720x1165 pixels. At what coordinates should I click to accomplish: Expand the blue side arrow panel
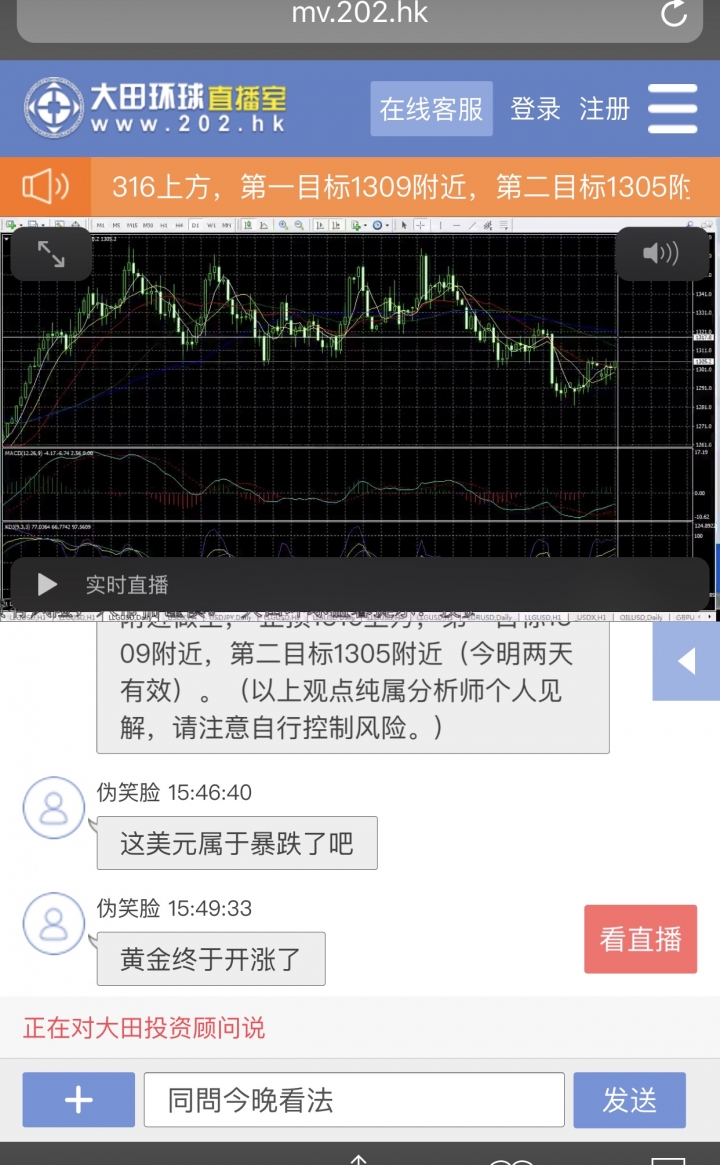pyautogui.click(x=686, y=661)
